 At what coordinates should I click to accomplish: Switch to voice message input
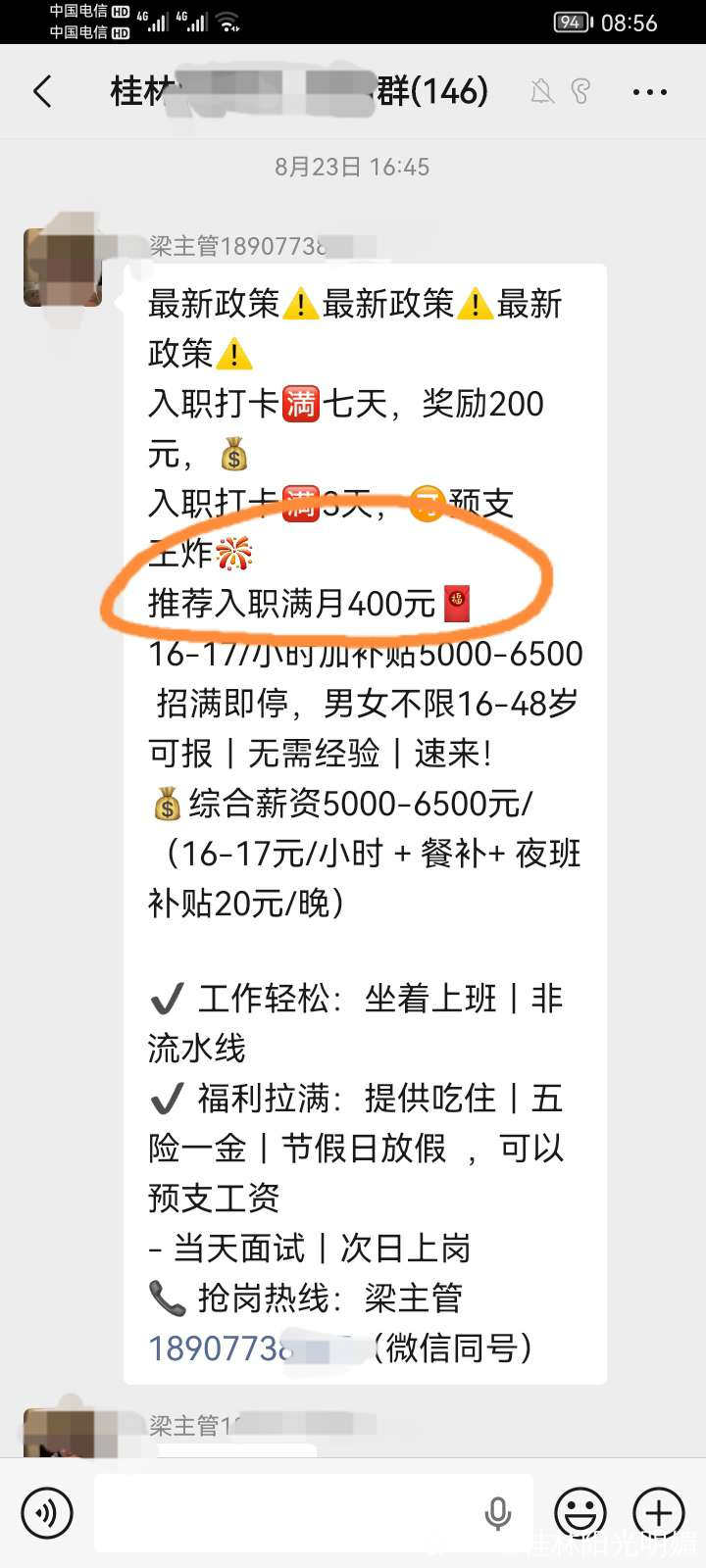click(46, 1512)
